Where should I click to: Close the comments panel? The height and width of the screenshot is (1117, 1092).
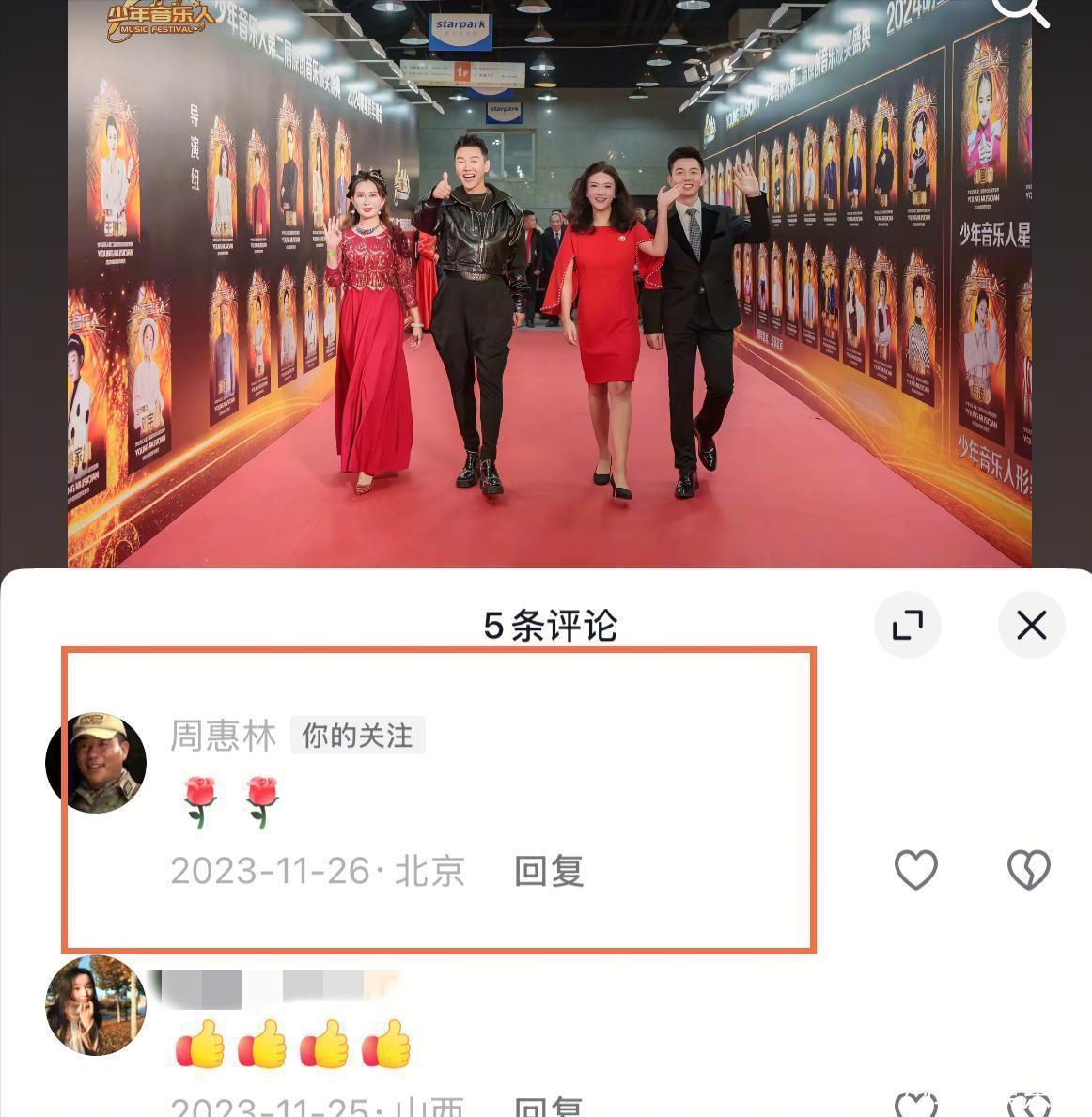click(x=1031, y=625)
